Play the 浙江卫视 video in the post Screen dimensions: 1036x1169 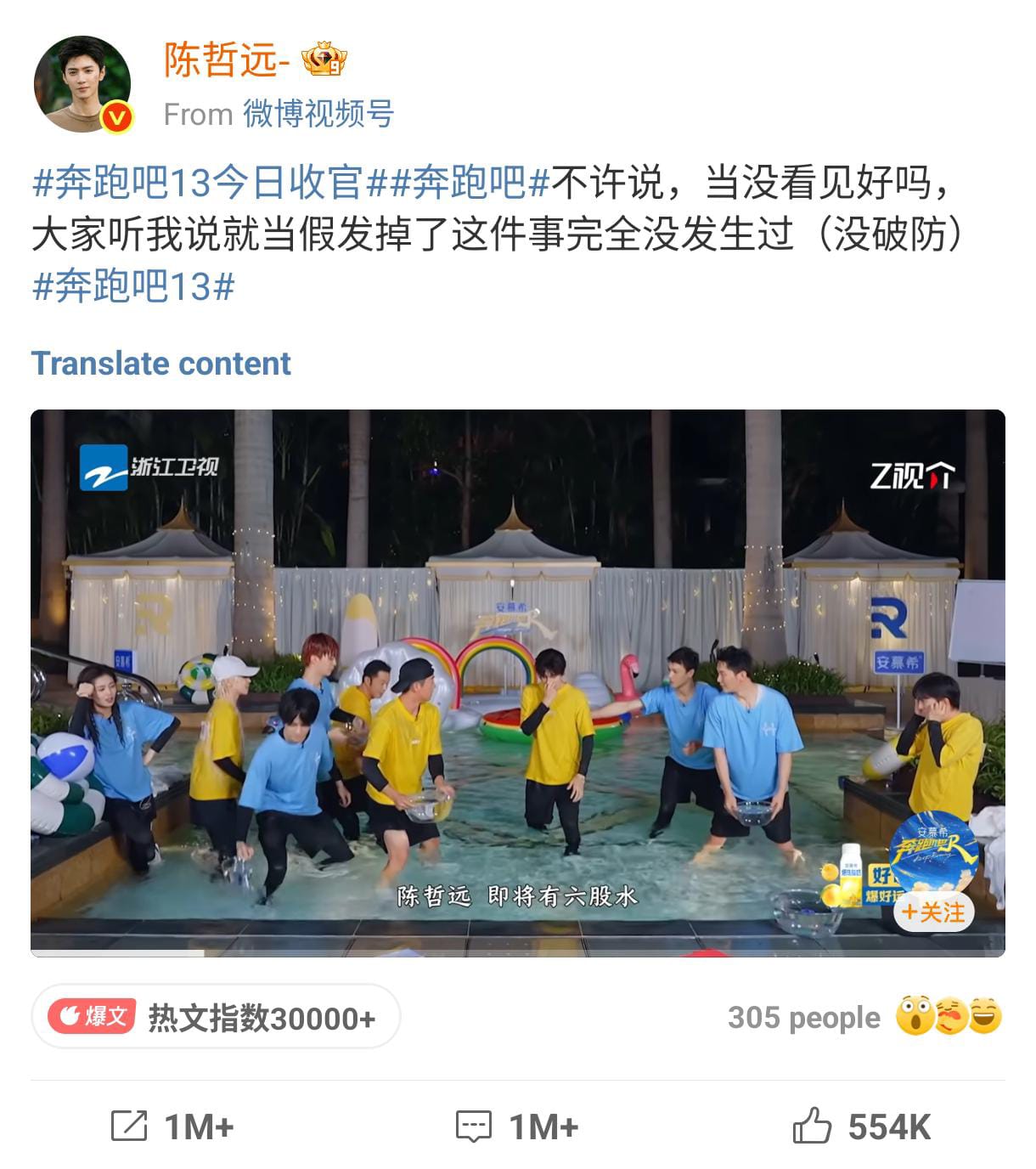(x=517, y=682)
